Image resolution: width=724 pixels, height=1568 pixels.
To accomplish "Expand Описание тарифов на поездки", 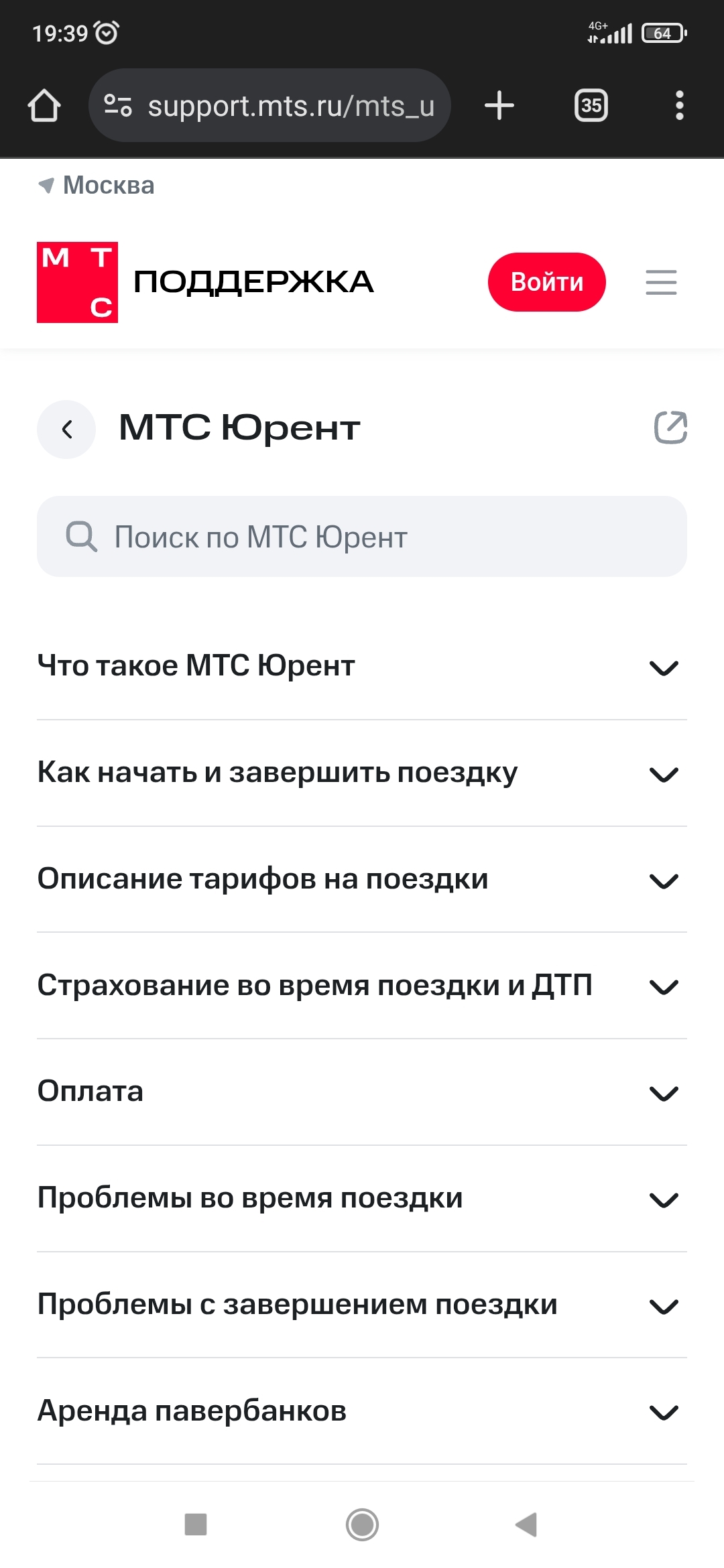I will click(362, 879).
